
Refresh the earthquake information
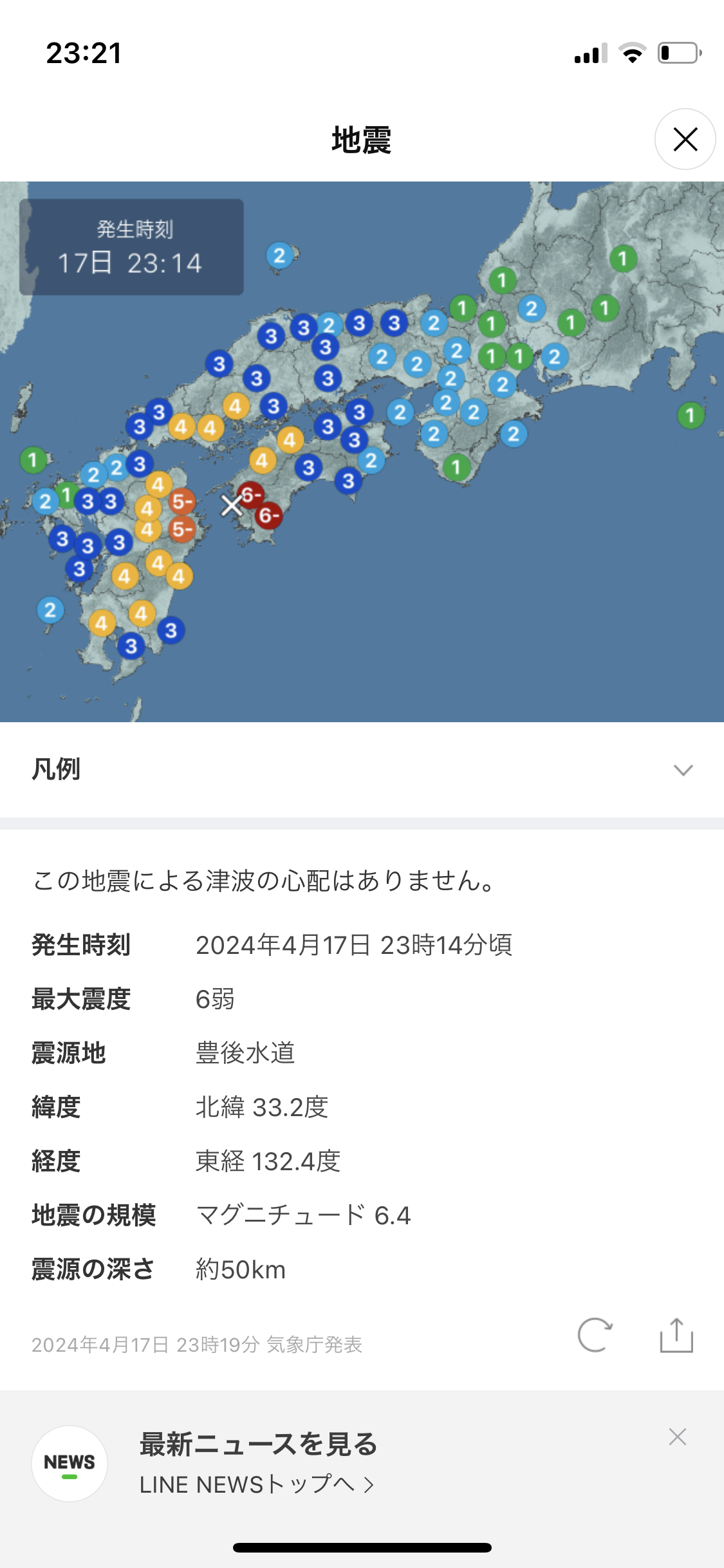(x=595, y=1335)
